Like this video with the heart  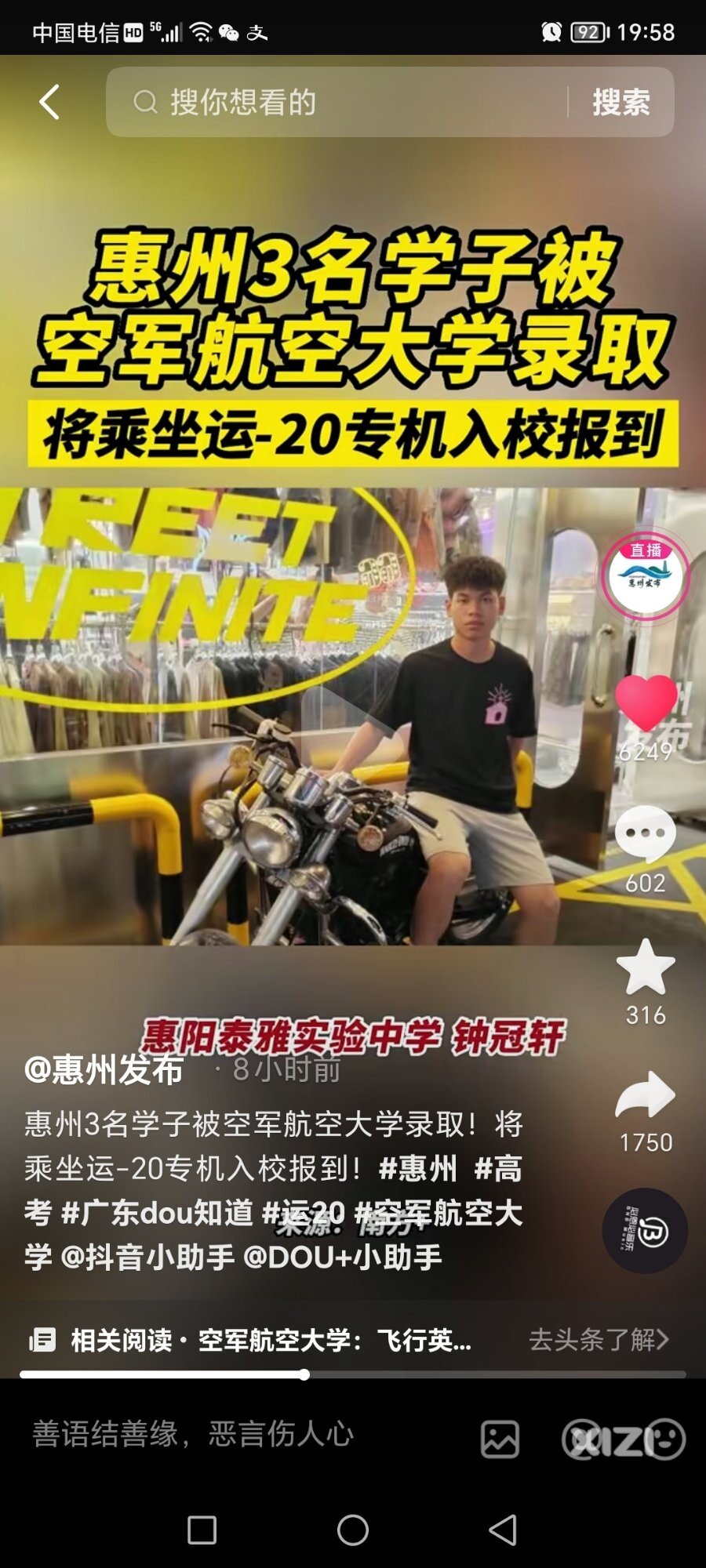[645, 703]
